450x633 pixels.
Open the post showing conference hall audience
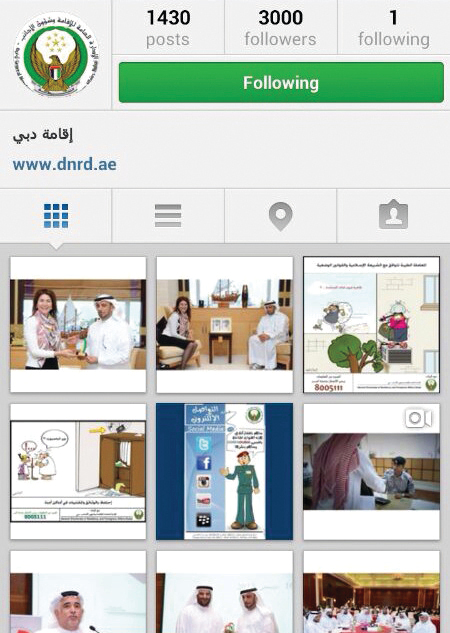tap(371, 592)
